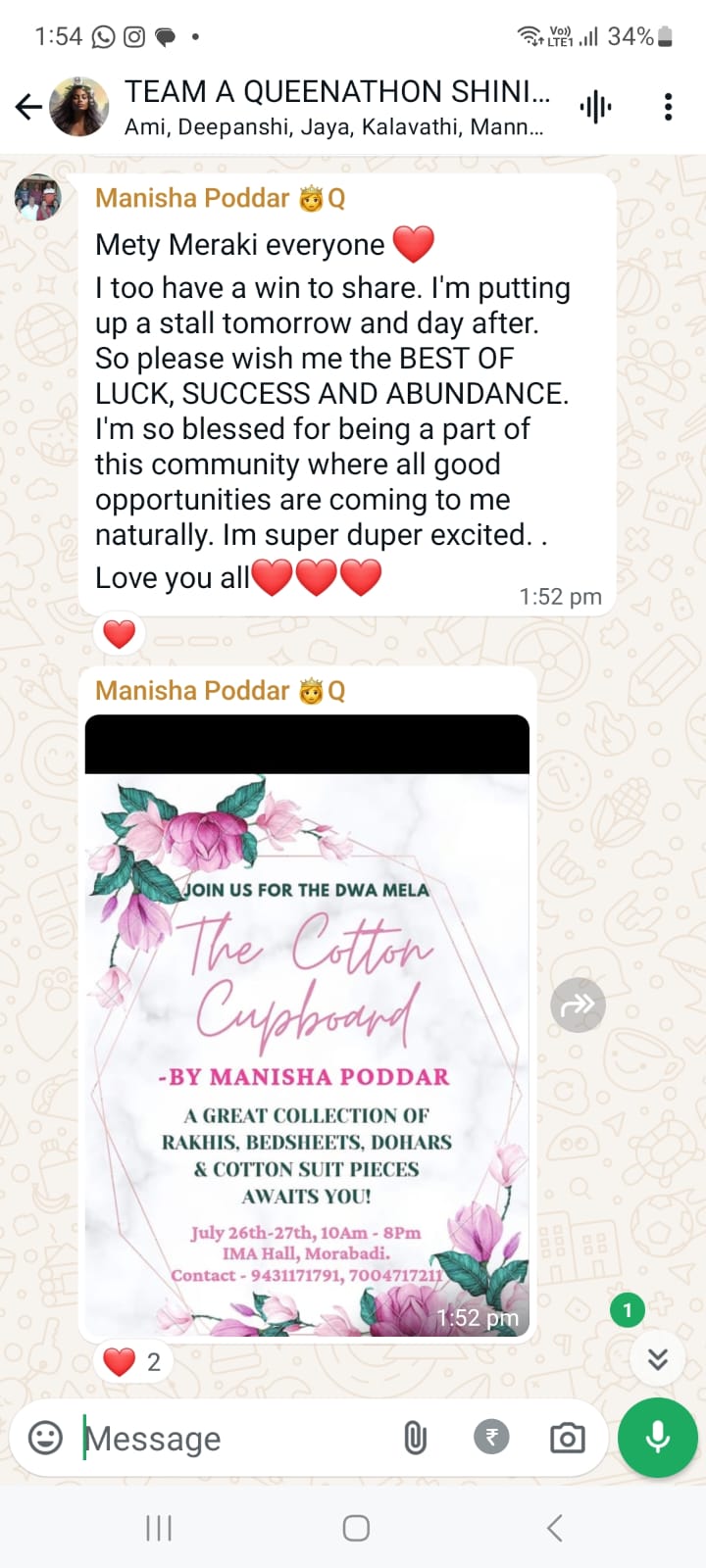
Task: View heart reaction on the text message
Action: [119, 635]
